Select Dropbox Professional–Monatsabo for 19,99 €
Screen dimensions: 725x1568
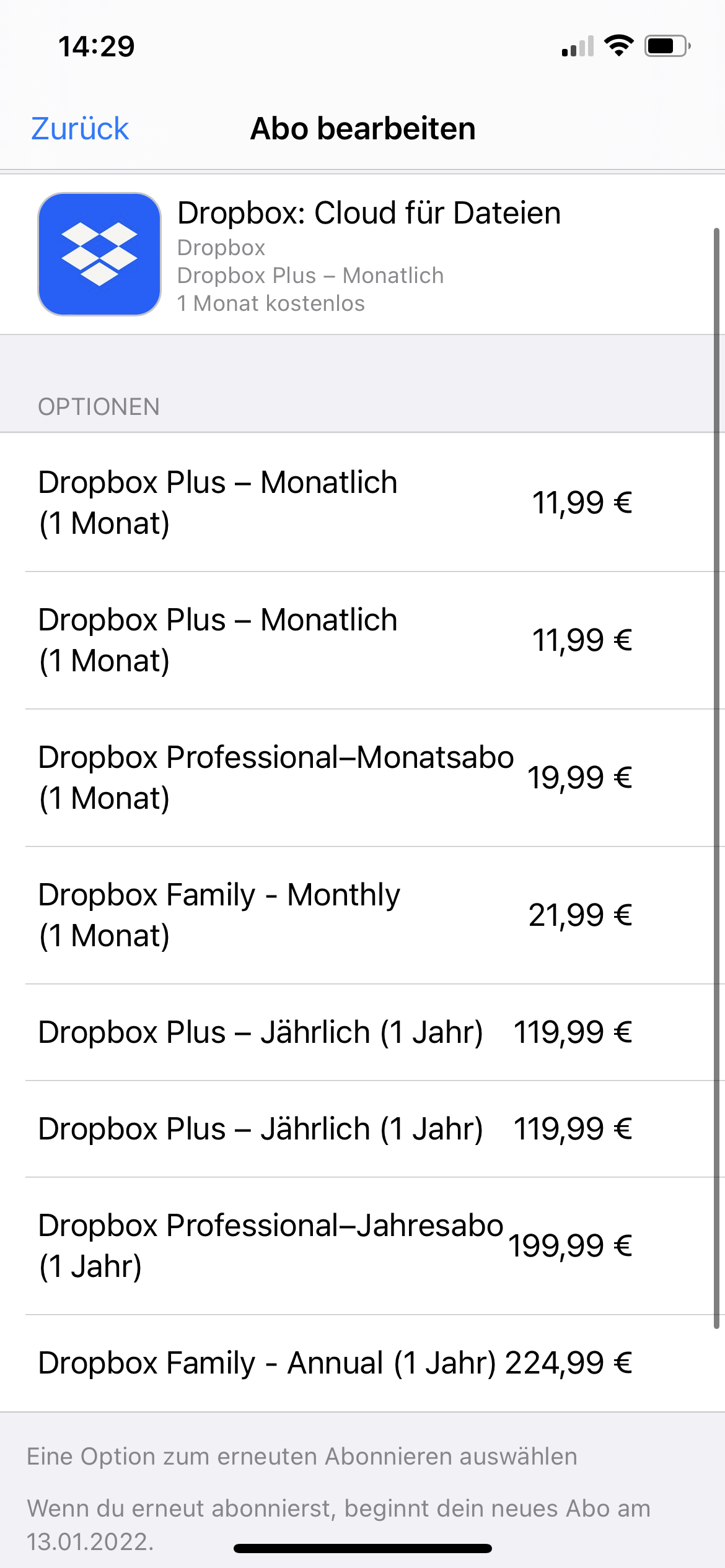335,778
